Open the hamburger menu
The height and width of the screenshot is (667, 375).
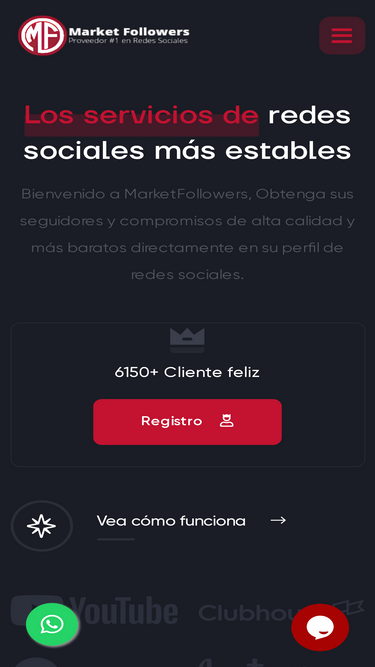point(342,35)
